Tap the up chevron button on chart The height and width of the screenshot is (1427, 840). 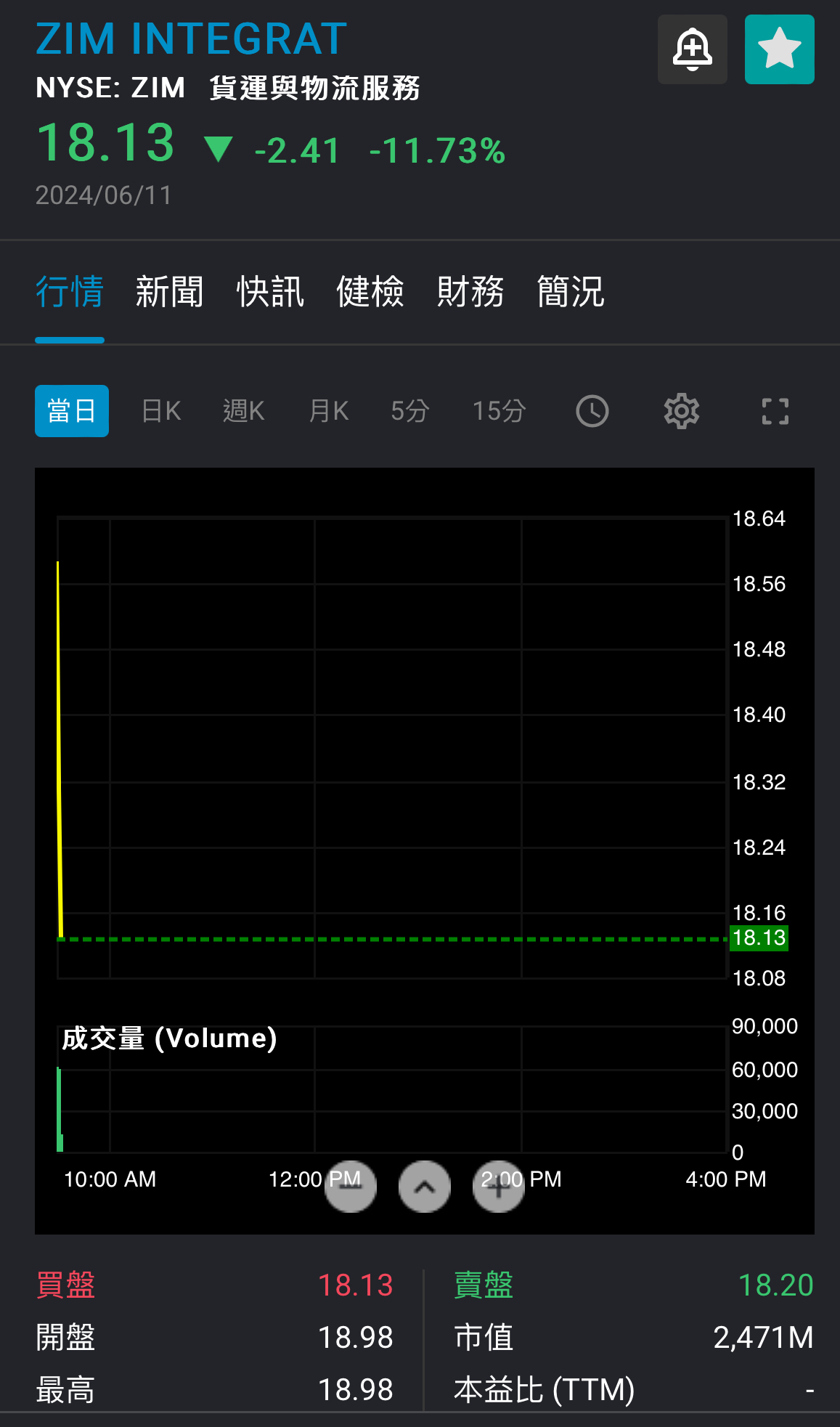tap(425, 1187)
